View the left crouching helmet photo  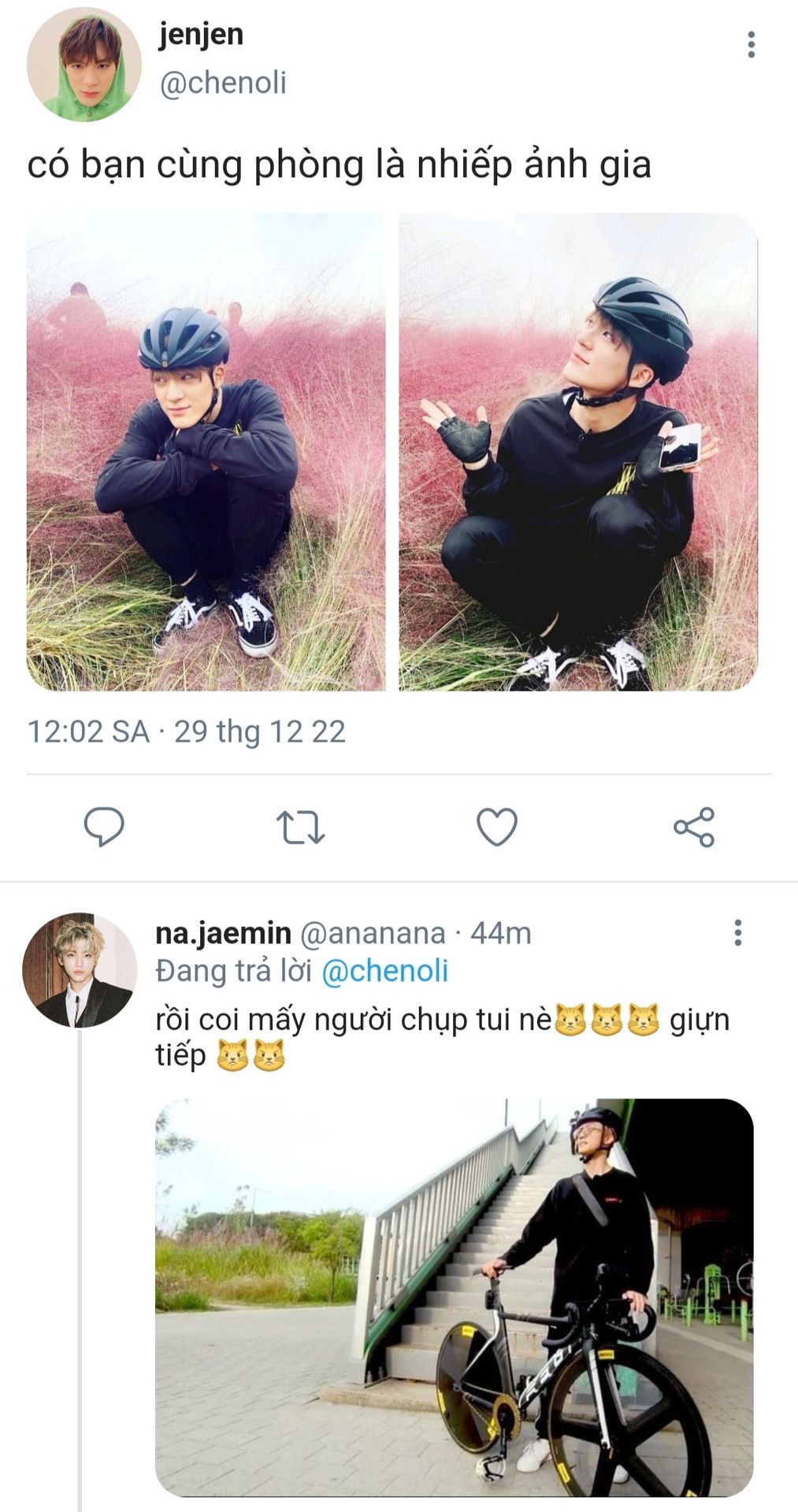(x=206, y=452)
